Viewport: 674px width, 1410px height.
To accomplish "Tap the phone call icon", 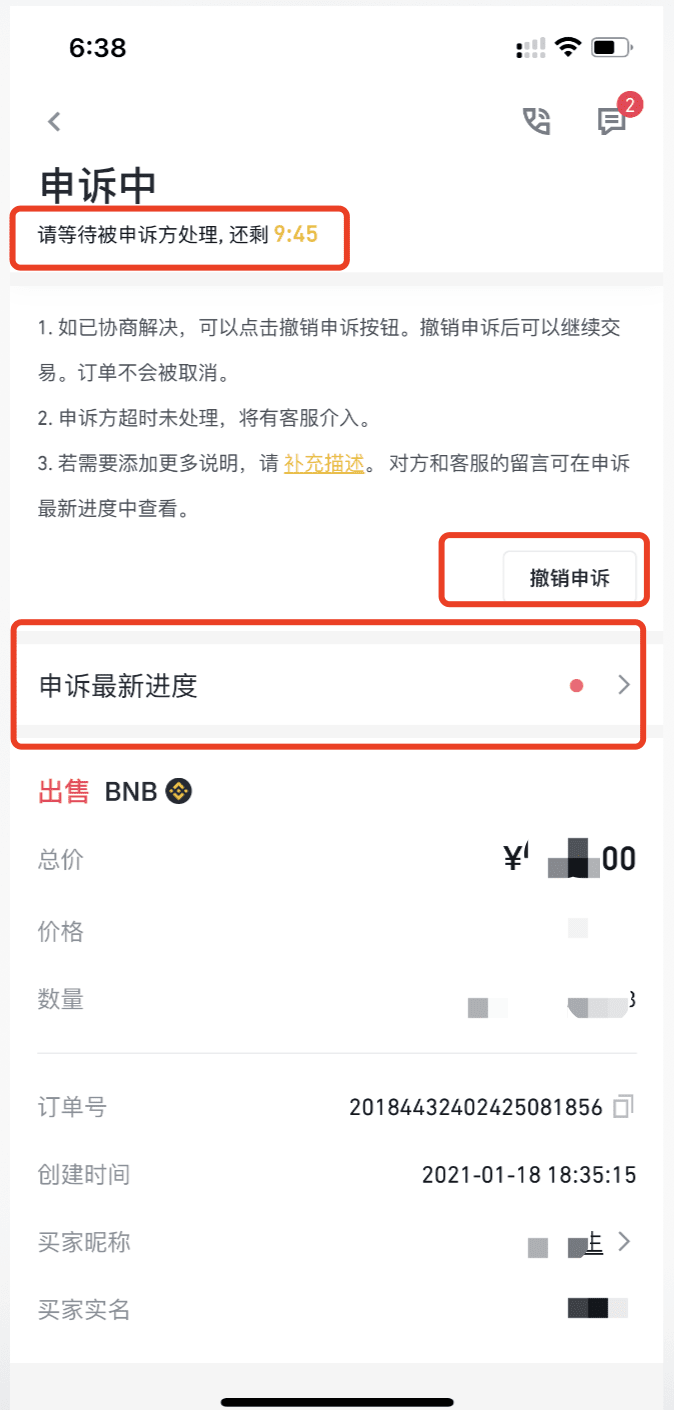I will pos(537,122).
